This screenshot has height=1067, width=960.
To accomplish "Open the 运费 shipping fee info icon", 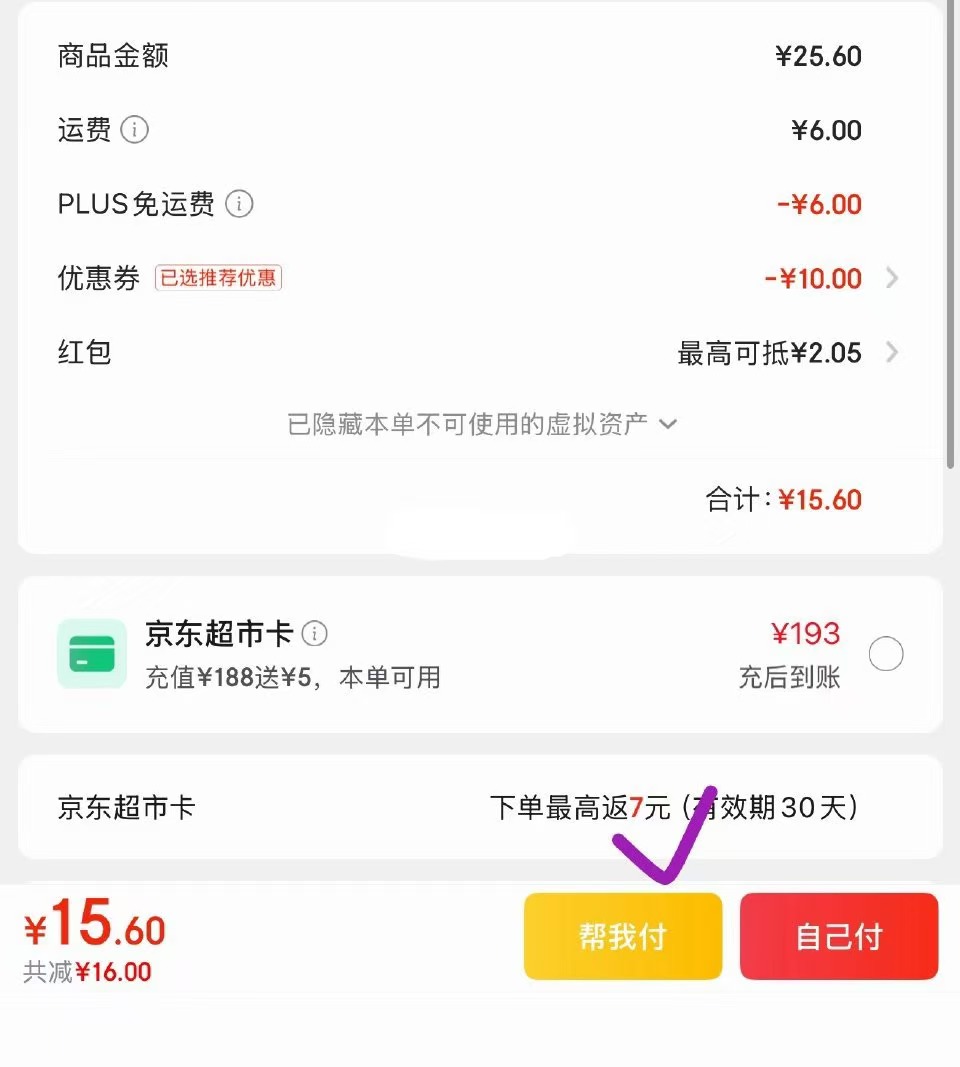I will click(x=135, y=130).
